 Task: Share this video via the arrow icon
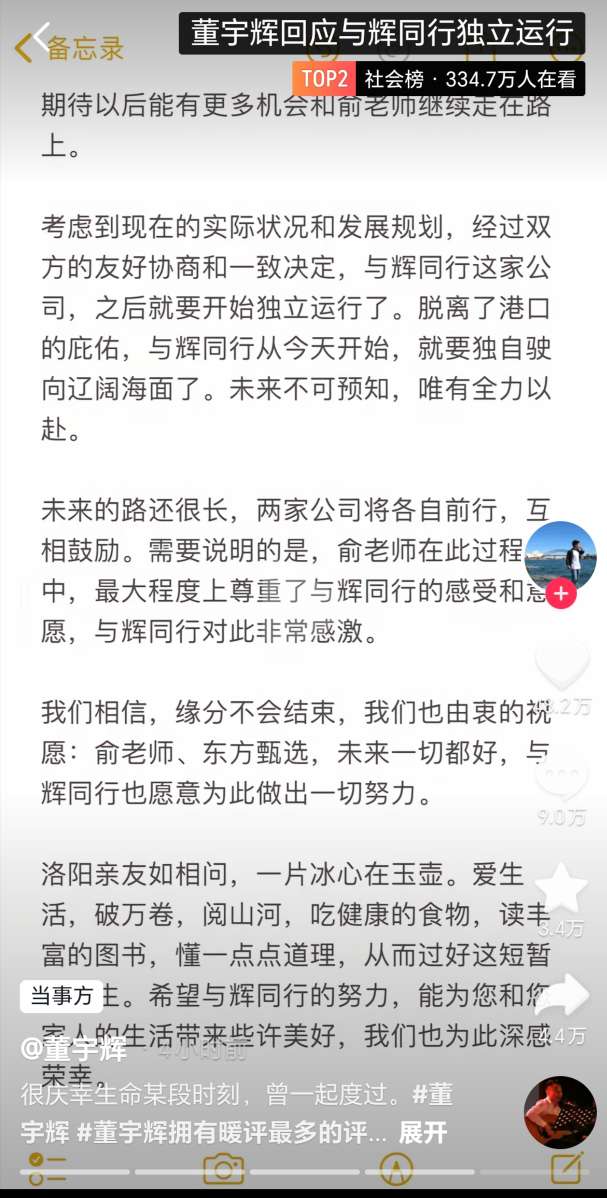[561, 995]
